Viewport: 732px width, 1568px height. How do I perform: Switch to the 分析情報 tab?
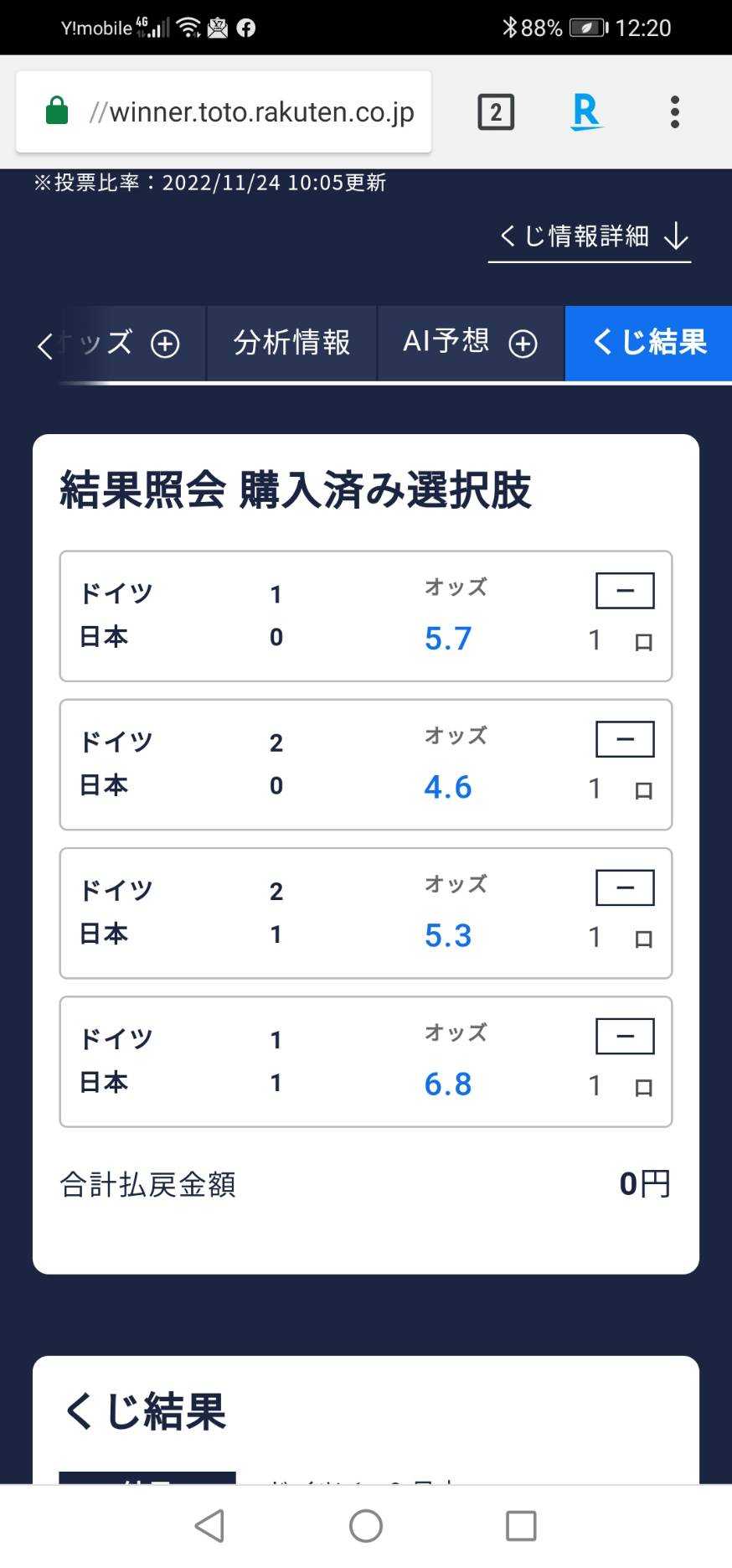tap(291, 344)
